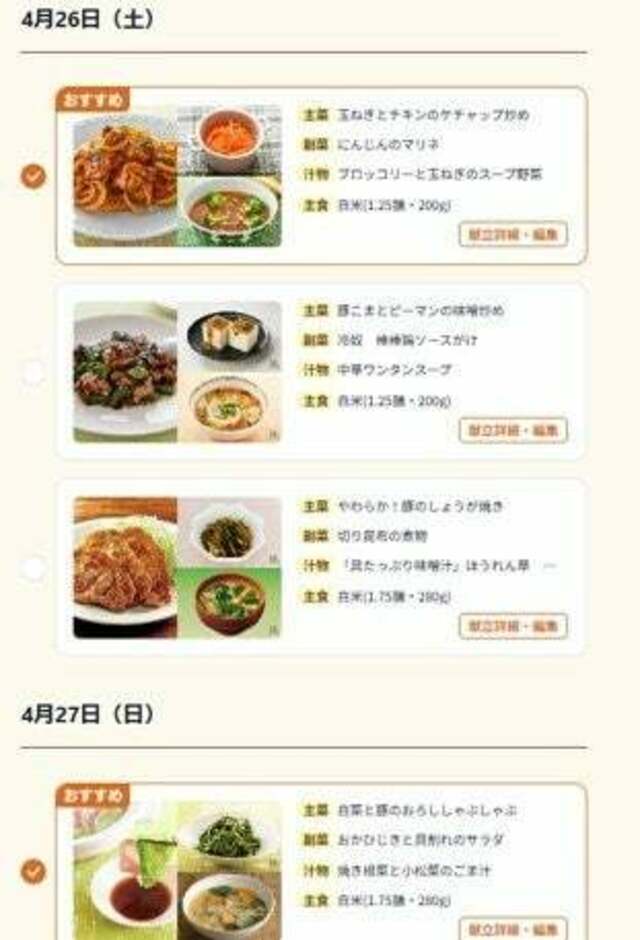This screenshot has width=640, height=940.
Task: Select the 豚こまとピーマンの味噌炒め menu
Action: pos(33,372)
